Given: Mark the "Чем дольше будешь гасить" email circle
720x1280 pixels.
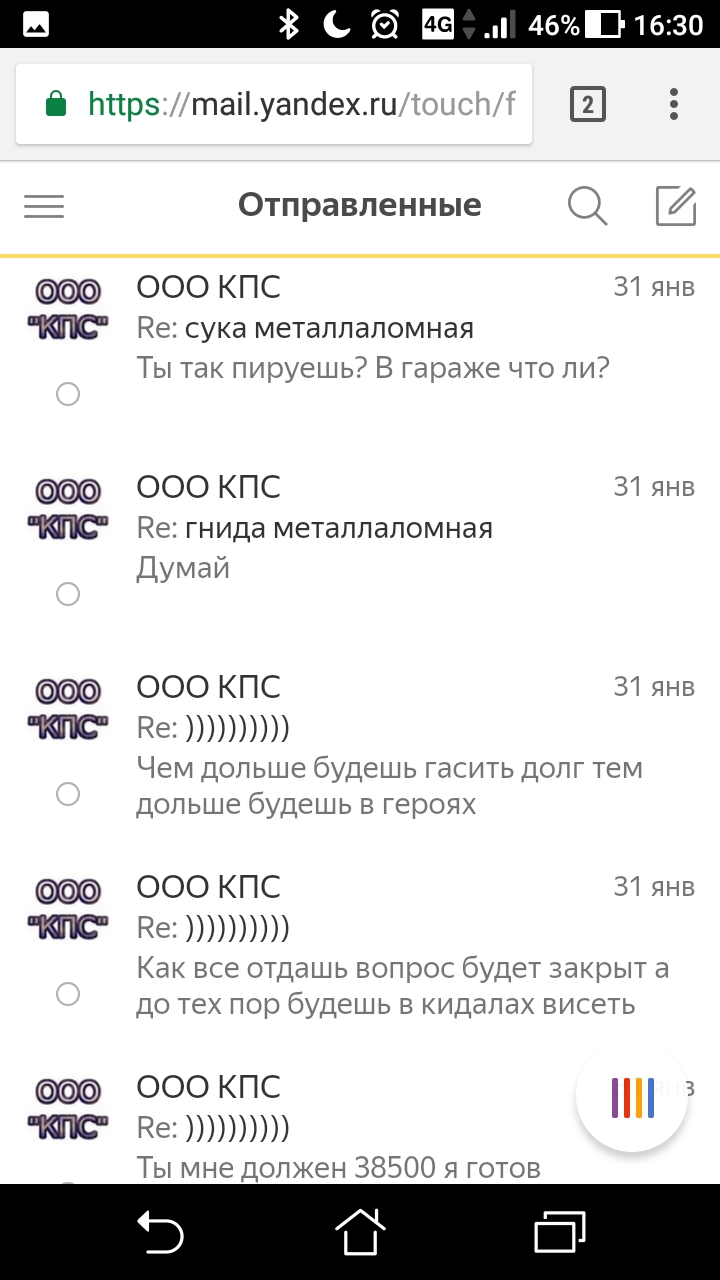Looking at the screenshot, I should coord(68,794).
